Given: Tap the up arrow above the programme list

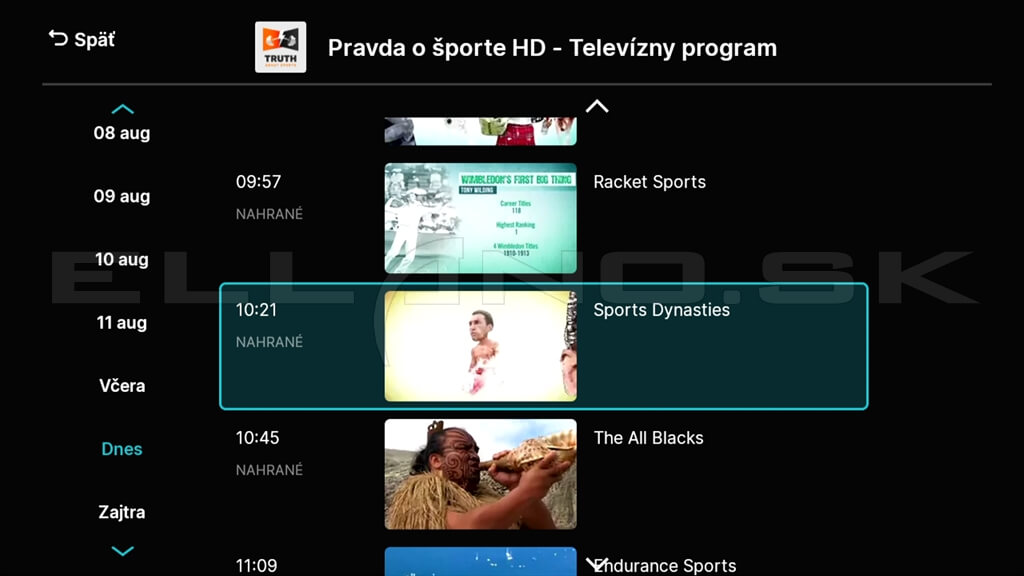Looking at the screenshot, I should 597,106.
